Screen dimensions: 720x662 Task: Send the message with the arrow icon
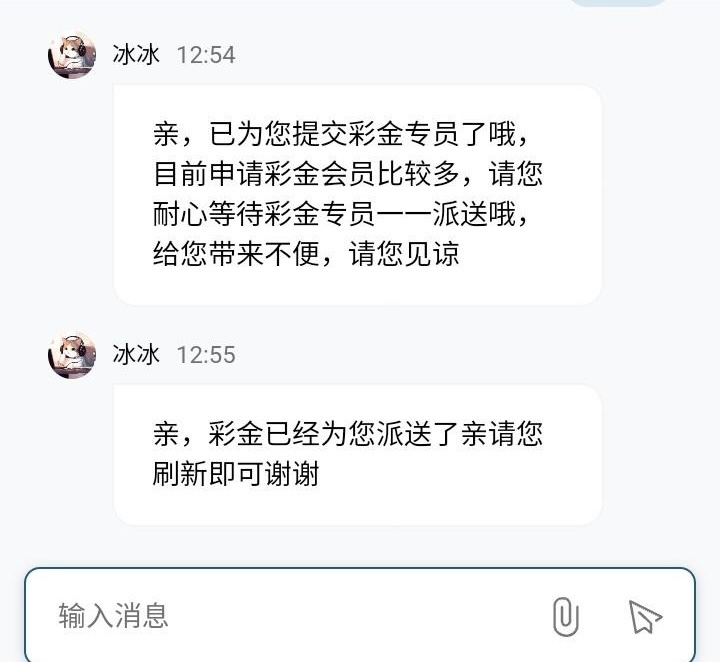645,617
